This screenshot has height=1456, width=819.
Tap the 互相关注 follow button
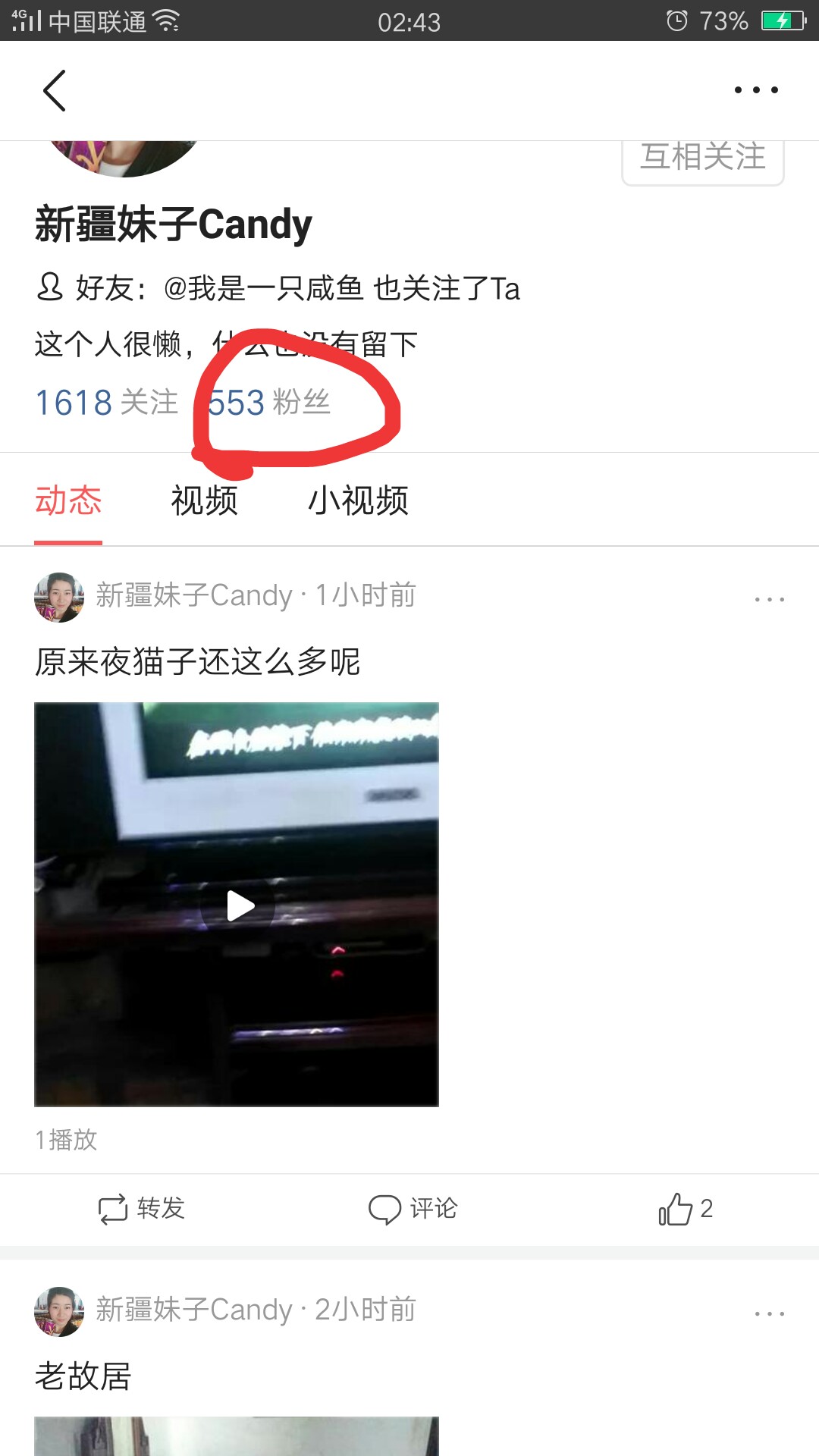coord(702,157)
